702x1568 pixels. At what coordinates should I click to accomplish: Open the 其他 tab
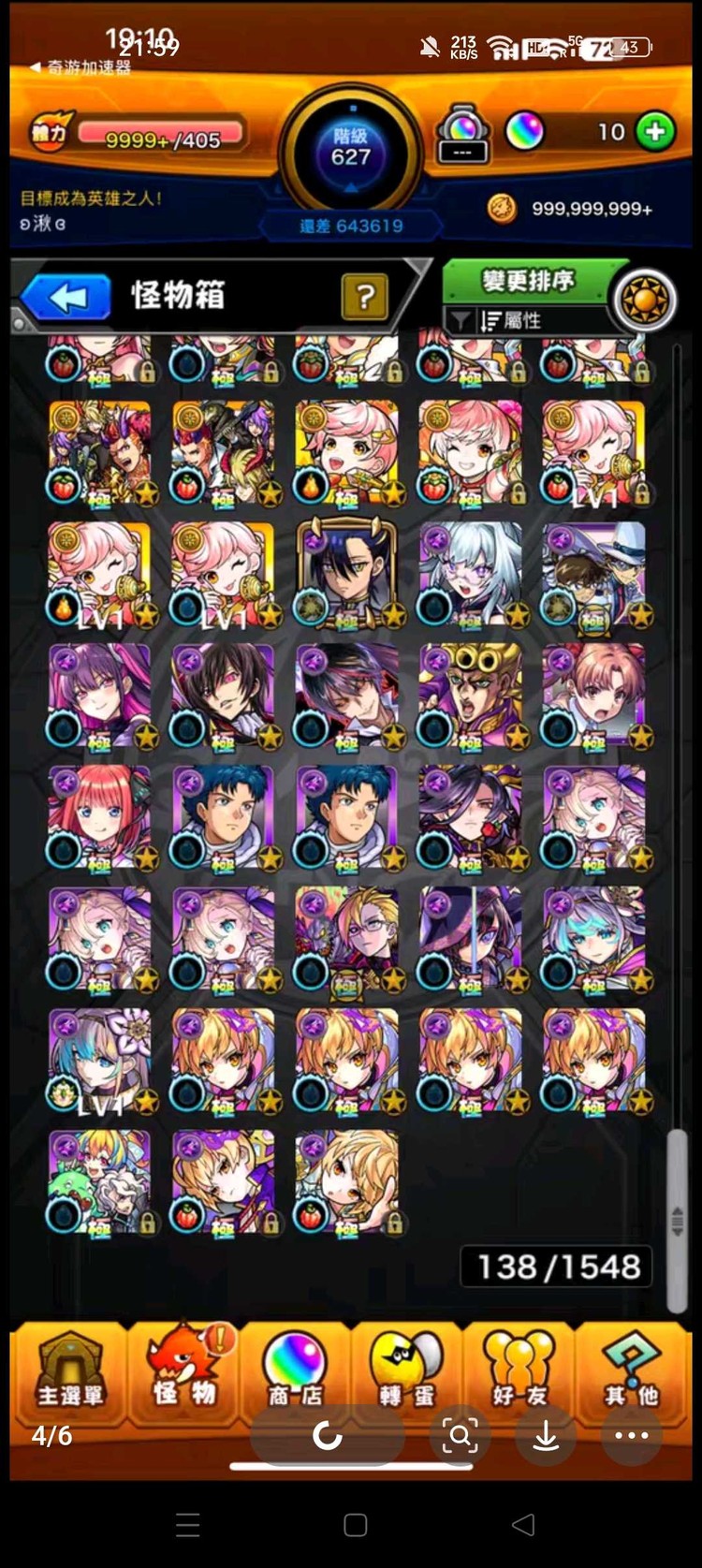(x=631, y=1372)
